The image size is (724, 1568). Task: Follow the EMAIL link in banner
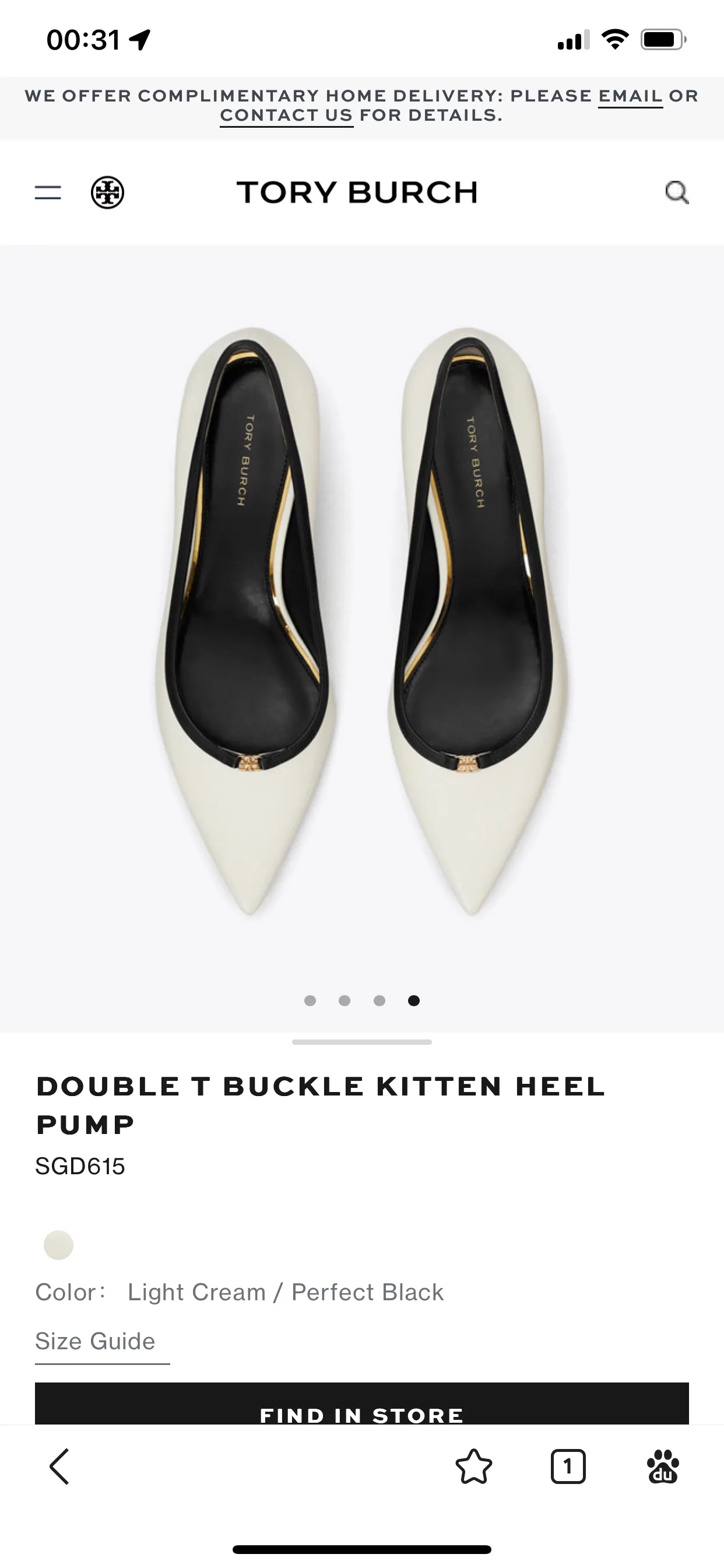630,96
